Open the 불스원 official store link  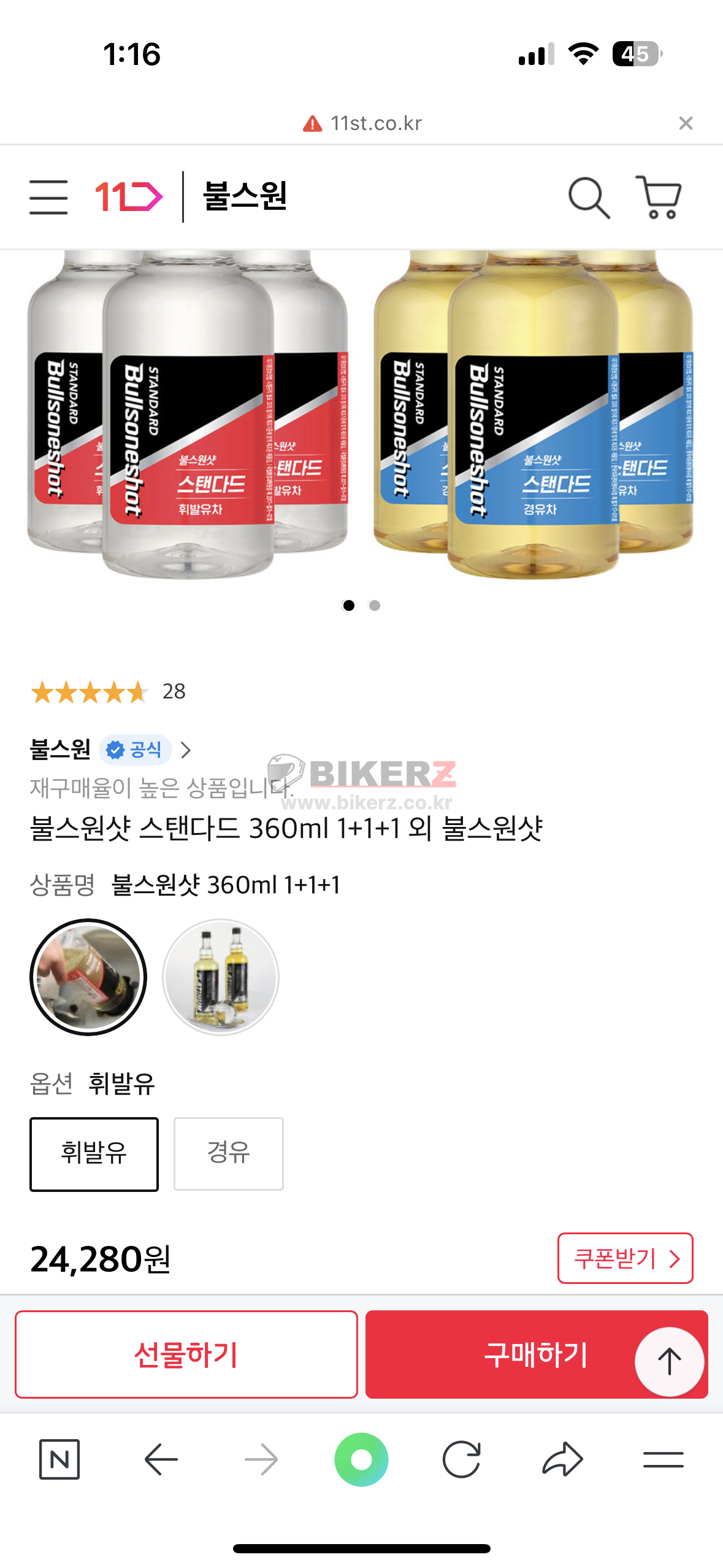pyautogui.click(x=110, y=750)
